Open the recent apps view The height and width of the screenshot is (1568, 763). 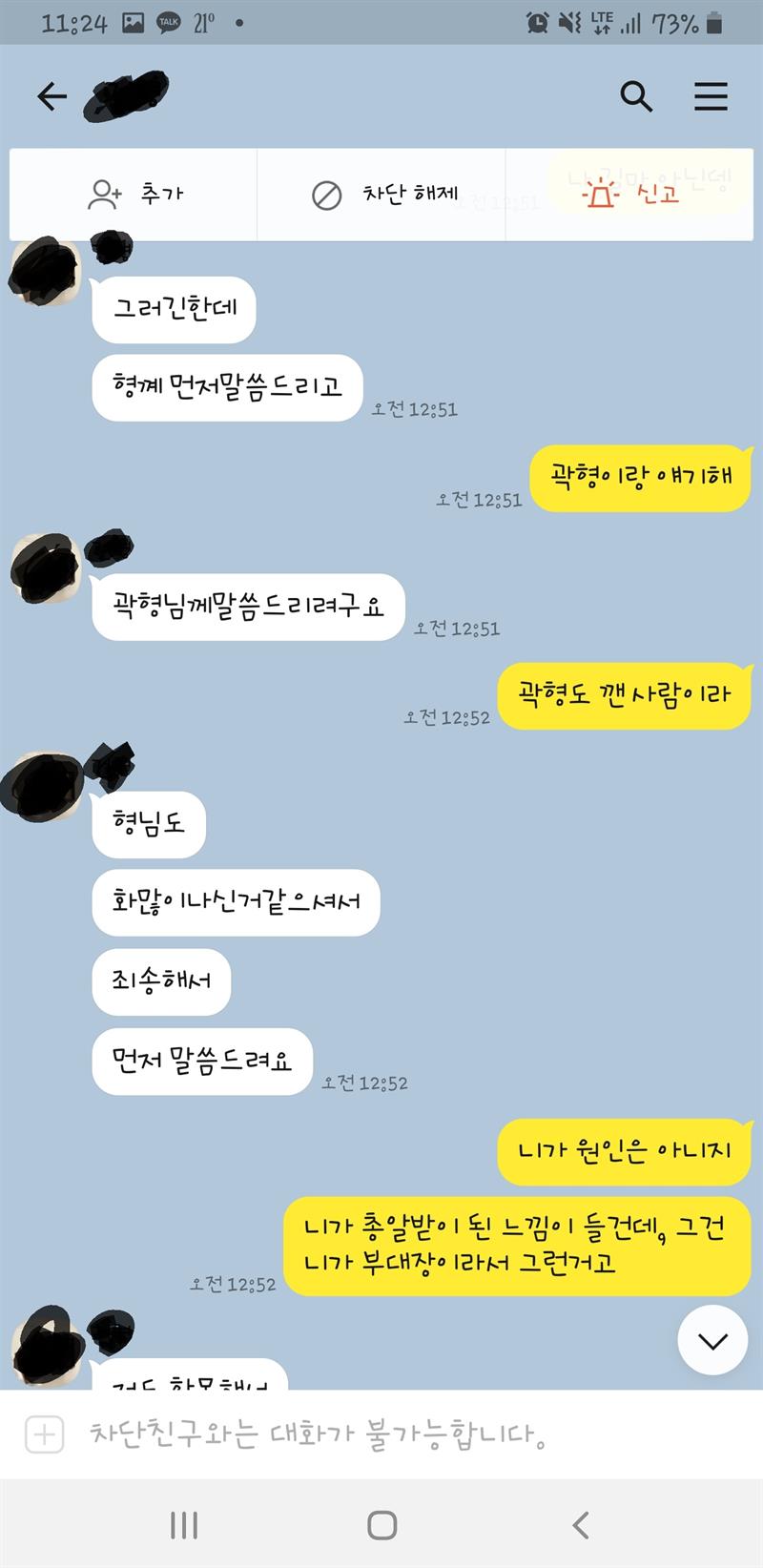click(x=183, y=1524)
